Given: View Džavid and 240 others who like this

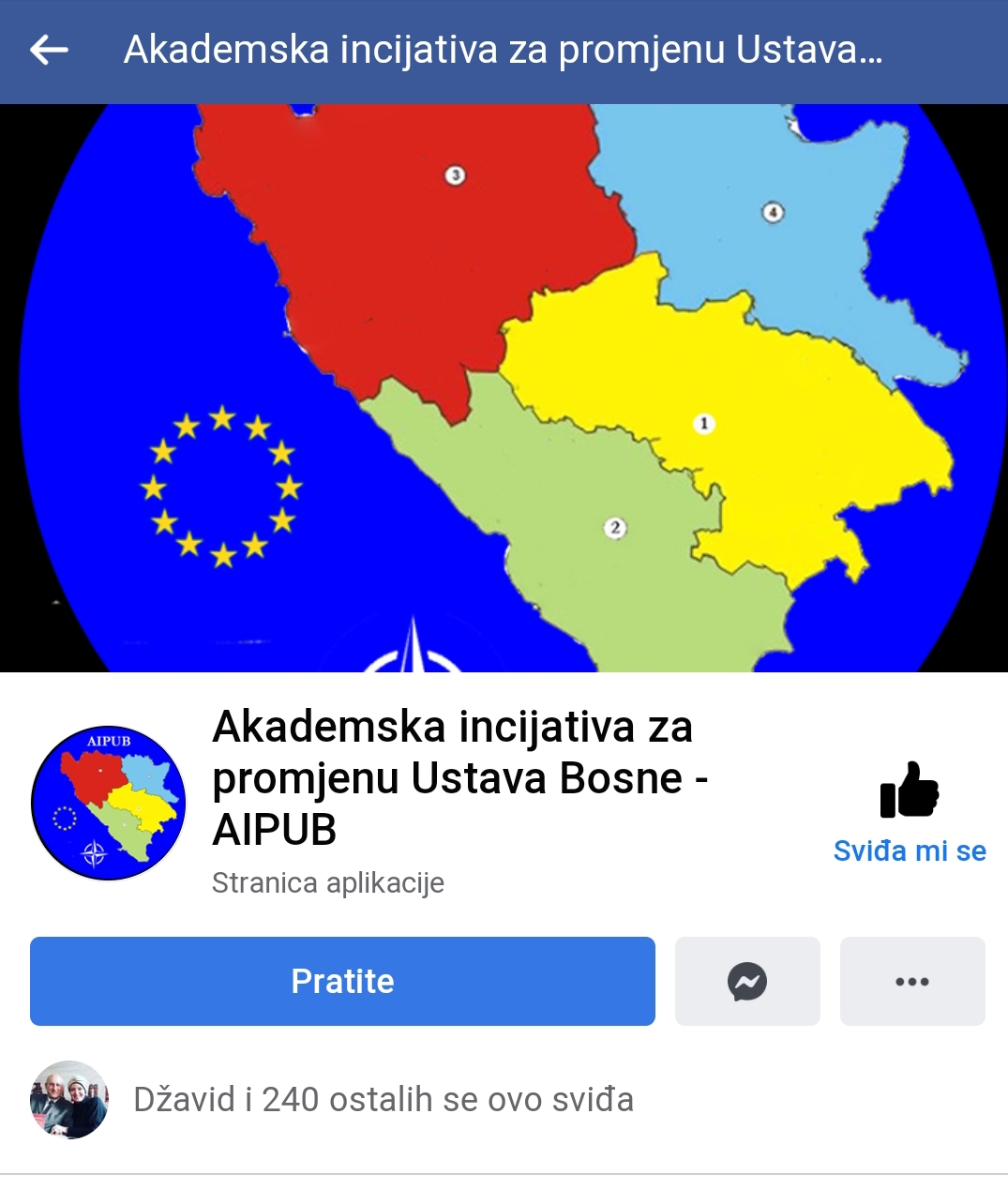Looking at the screenshot, I should click(383, 1099).
